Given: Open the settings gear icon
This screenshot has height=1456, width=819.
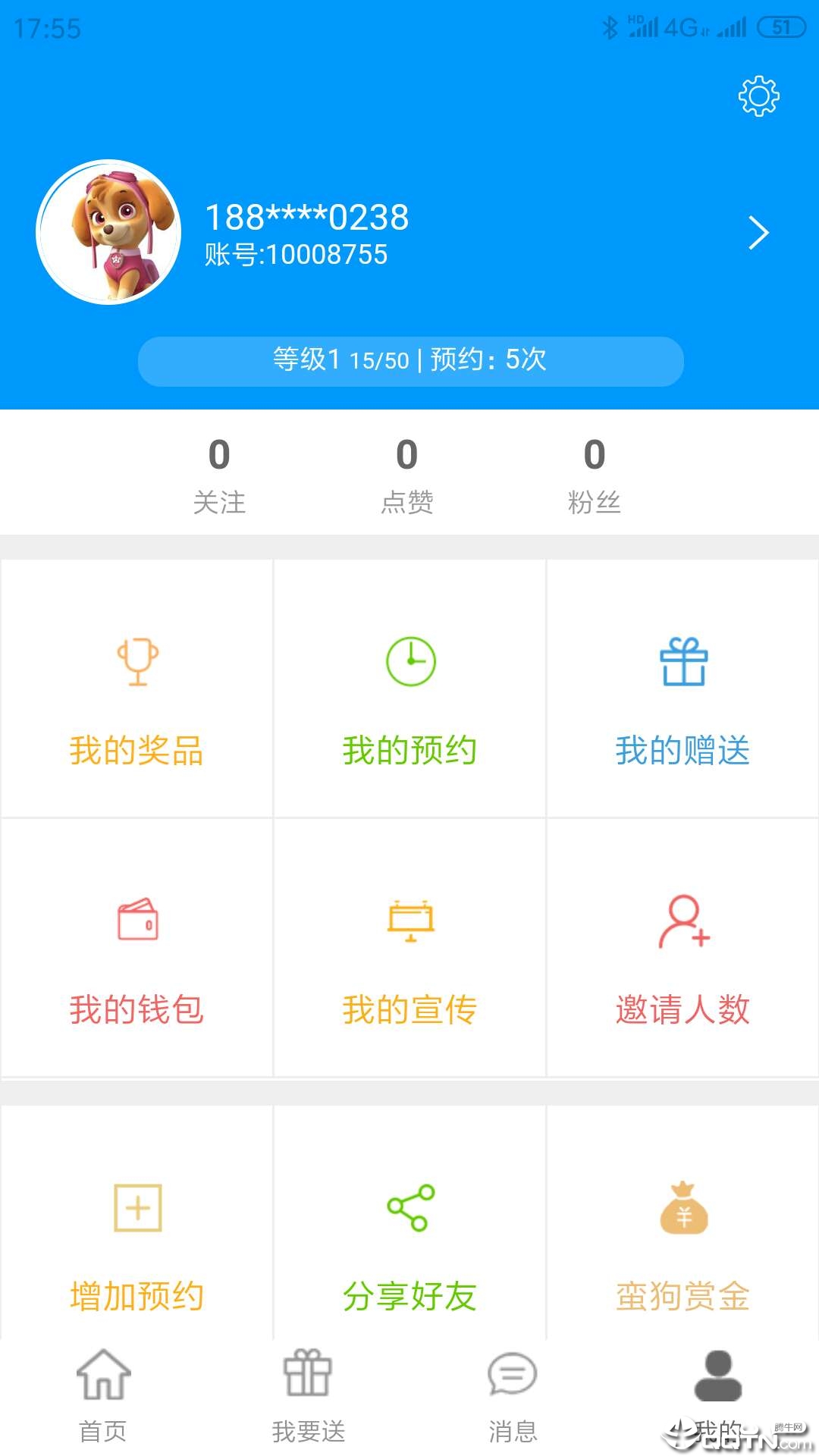Looking at the screenshot, I should click(x=758, y=96).
